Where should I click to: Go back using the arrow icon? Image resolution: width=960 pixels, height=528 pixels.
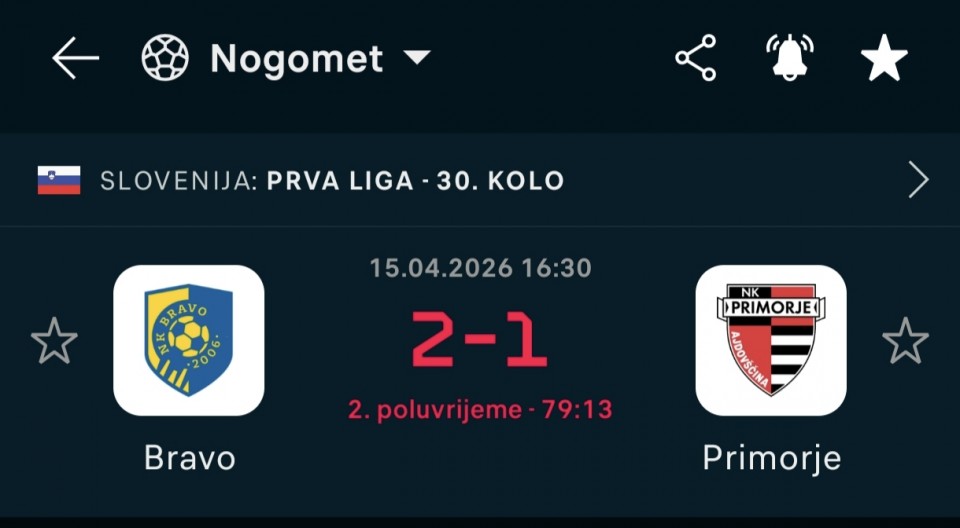point(76,59)
